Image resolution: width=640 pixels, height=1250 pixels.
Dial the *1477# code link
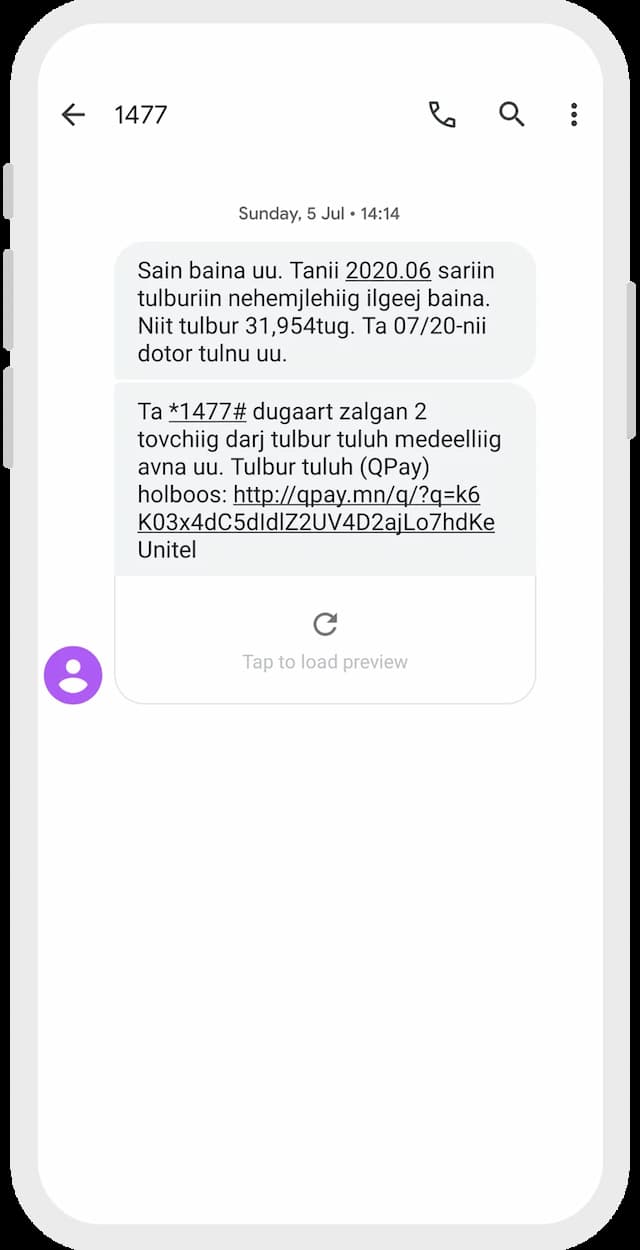pos(208,411)
